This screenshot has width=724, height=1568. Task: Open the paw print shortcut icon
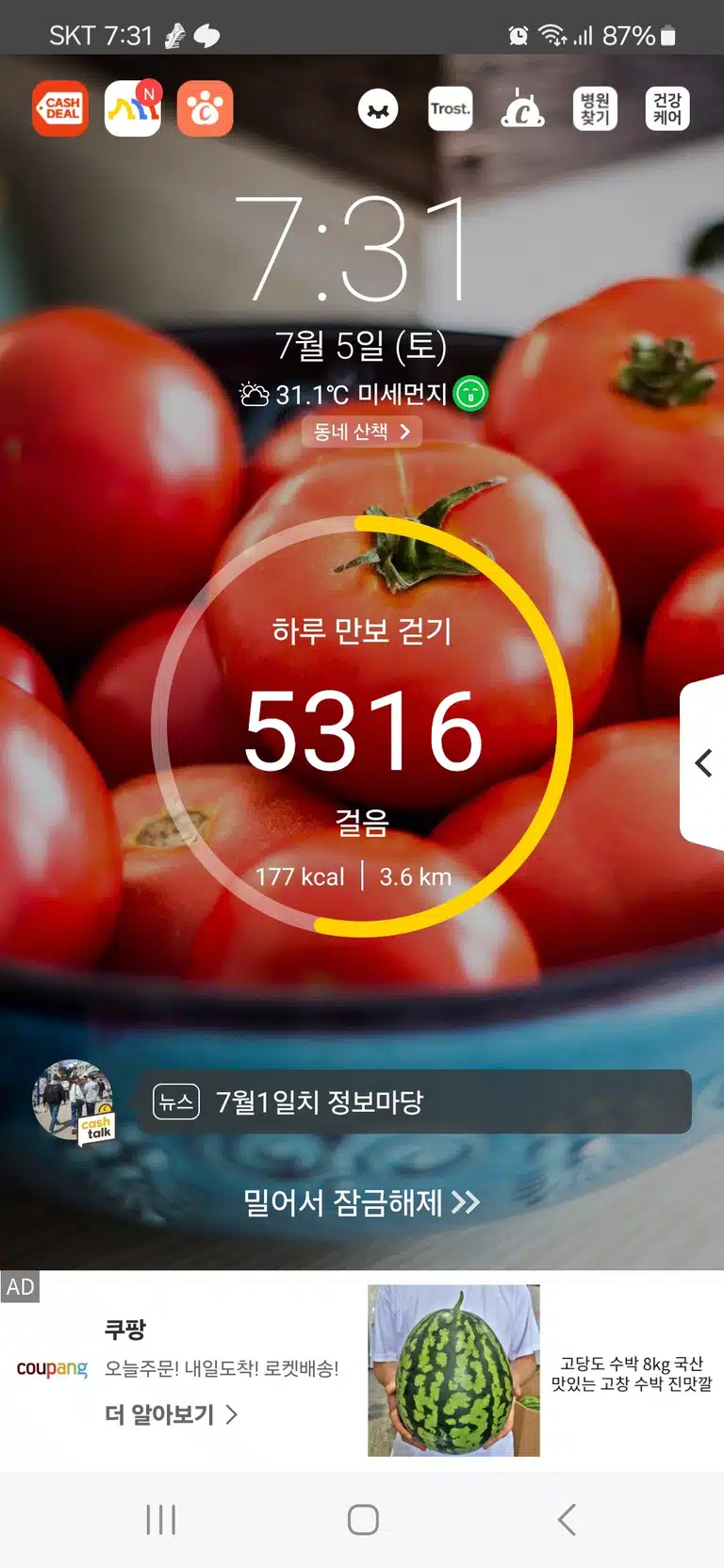206,109
